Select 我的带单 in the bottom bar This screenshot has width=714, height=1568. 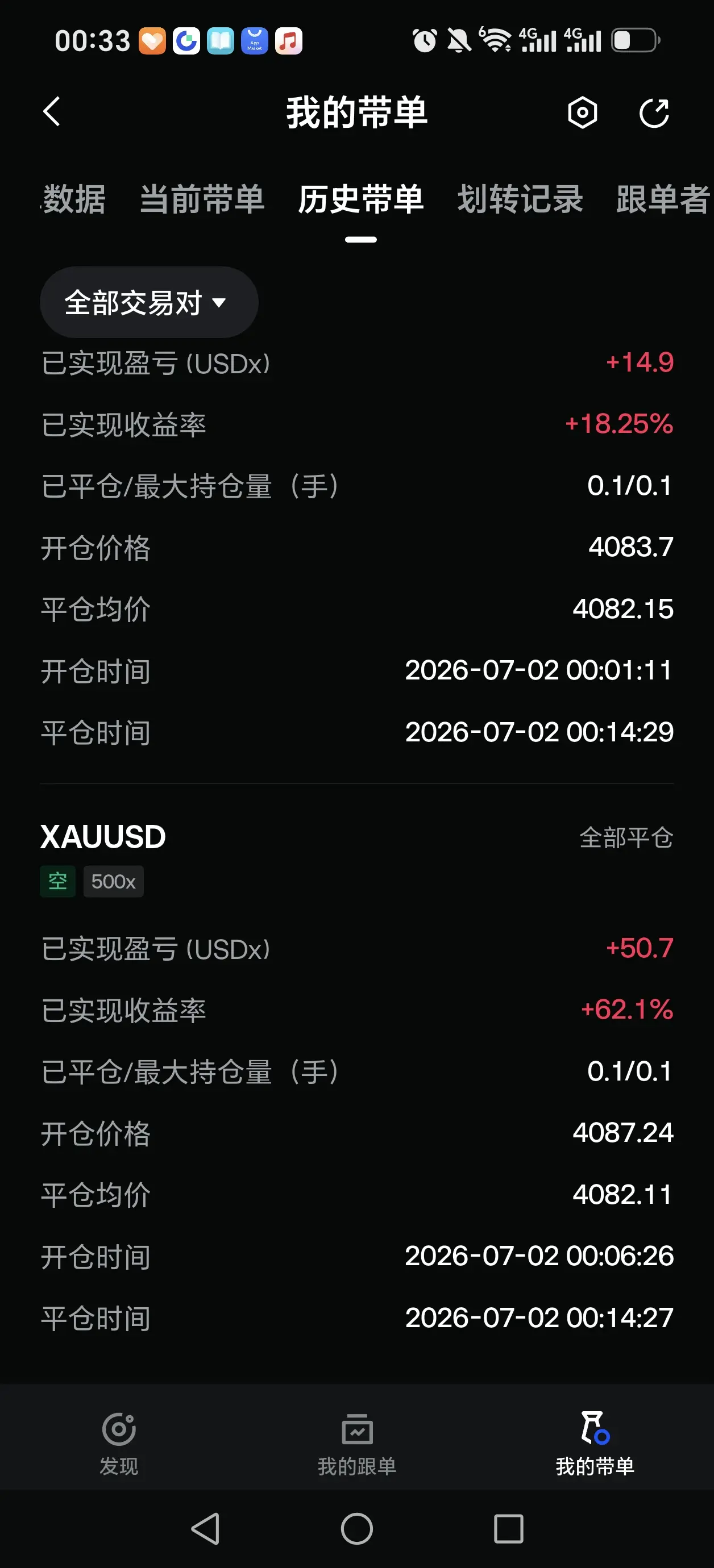coord(595,1443)
